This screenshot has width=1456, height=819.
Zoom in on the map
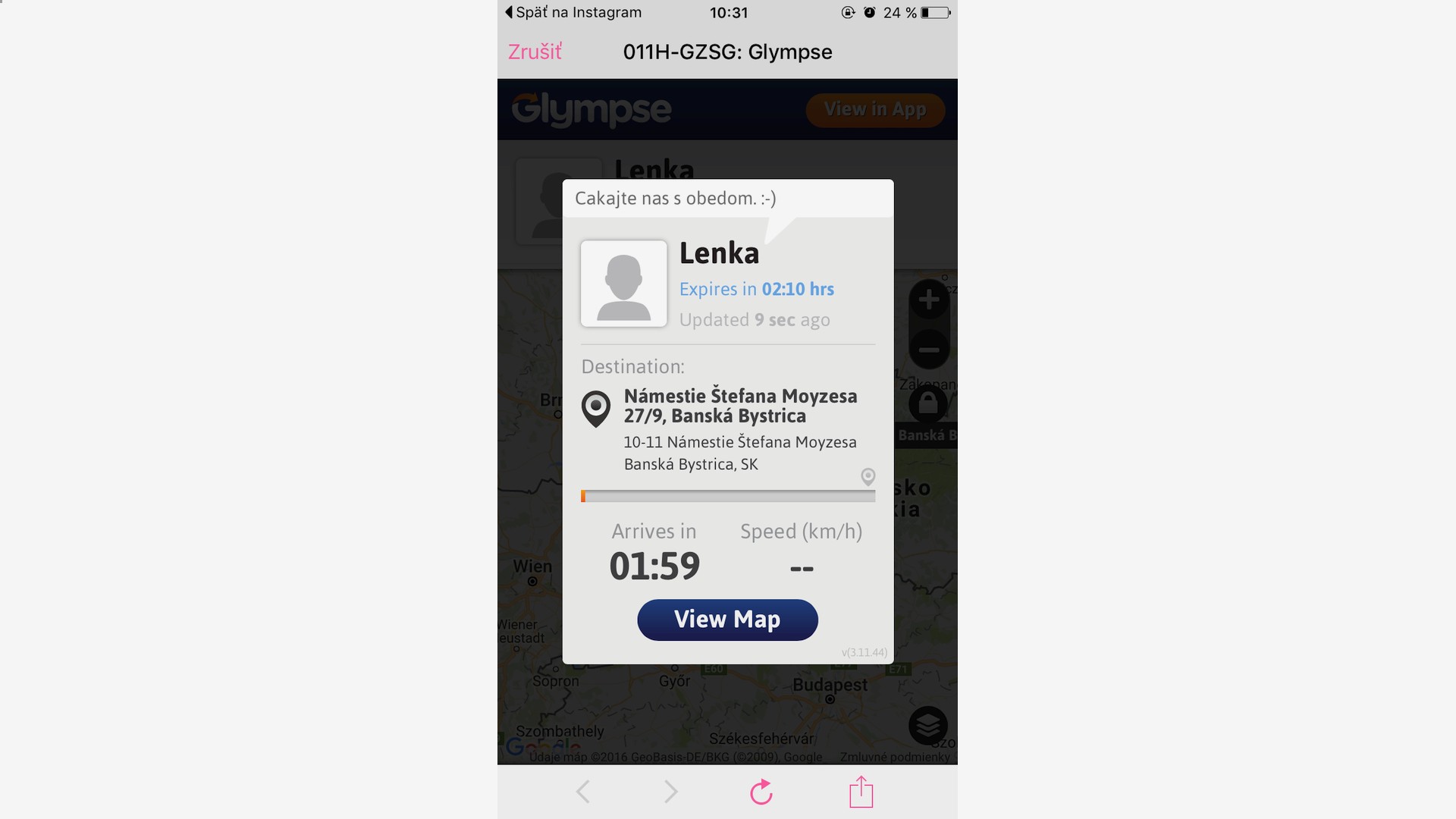928,300
